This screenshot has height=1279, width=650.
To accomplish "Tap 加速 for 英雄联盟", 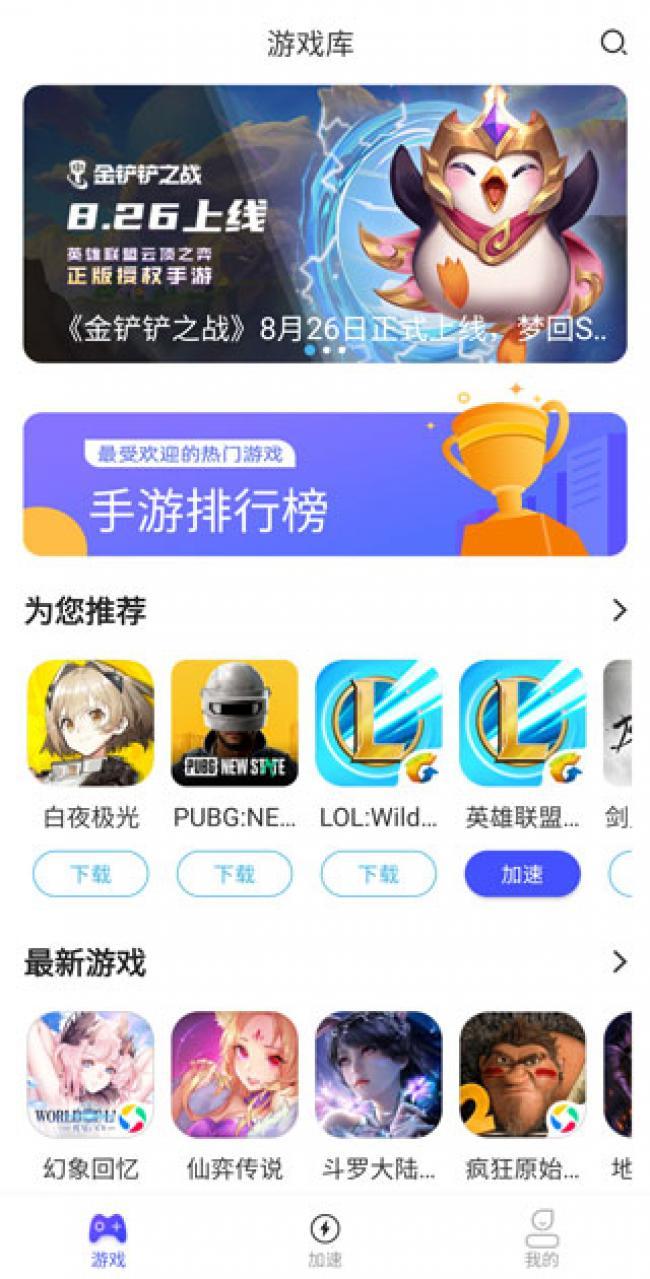I will point(522,874).
